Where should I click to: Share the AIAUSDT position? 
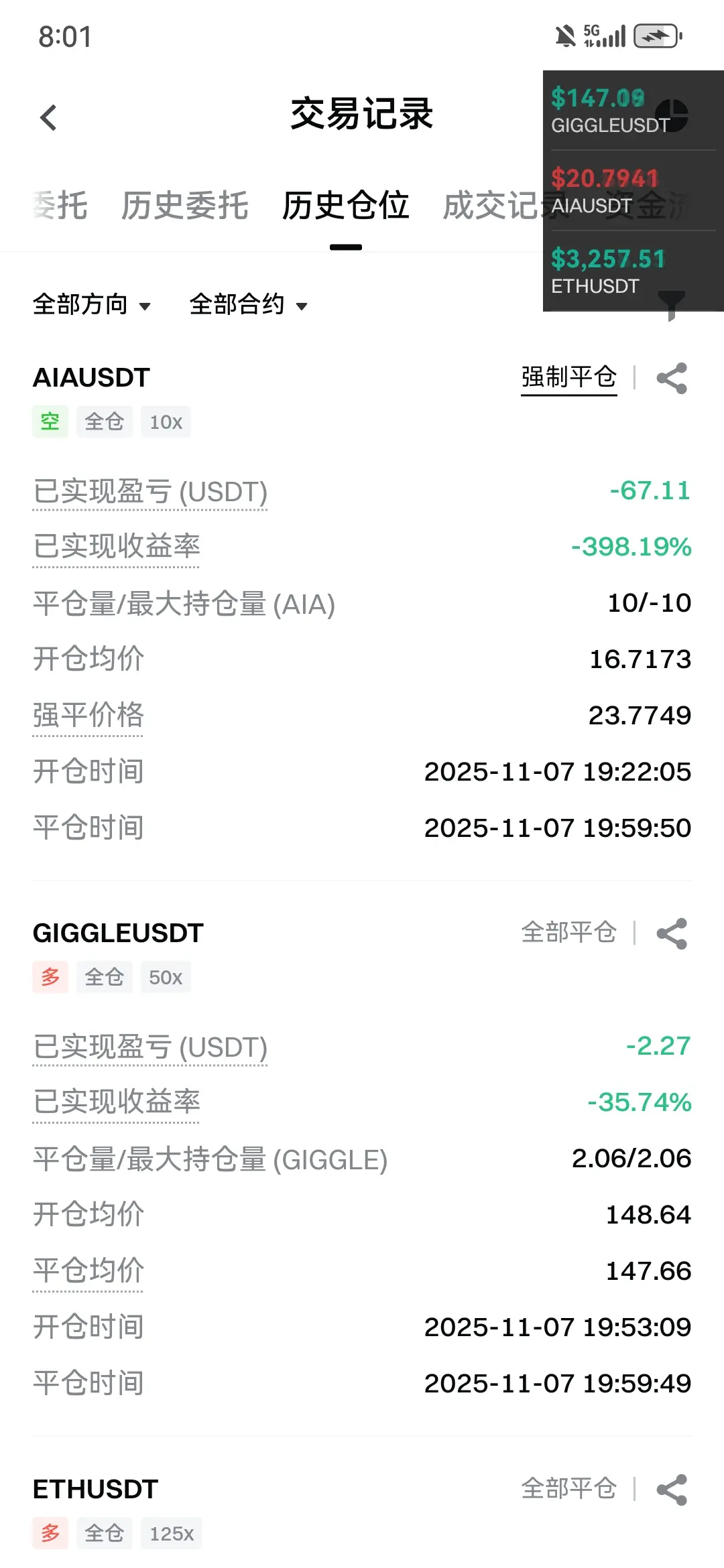[x=672, y=378]
